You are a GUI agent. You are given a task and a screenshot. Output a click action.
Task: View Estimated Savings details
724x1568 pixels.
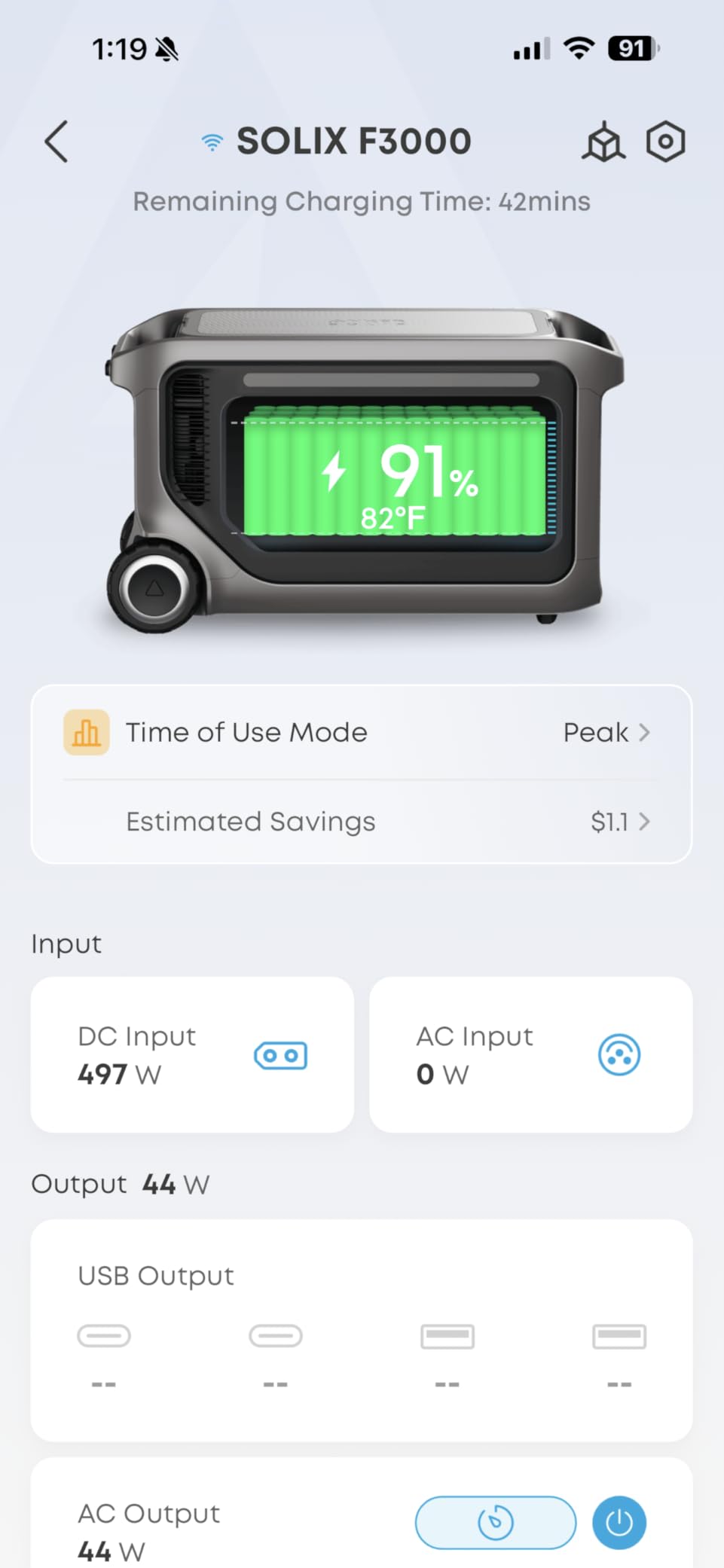[361, 822]
